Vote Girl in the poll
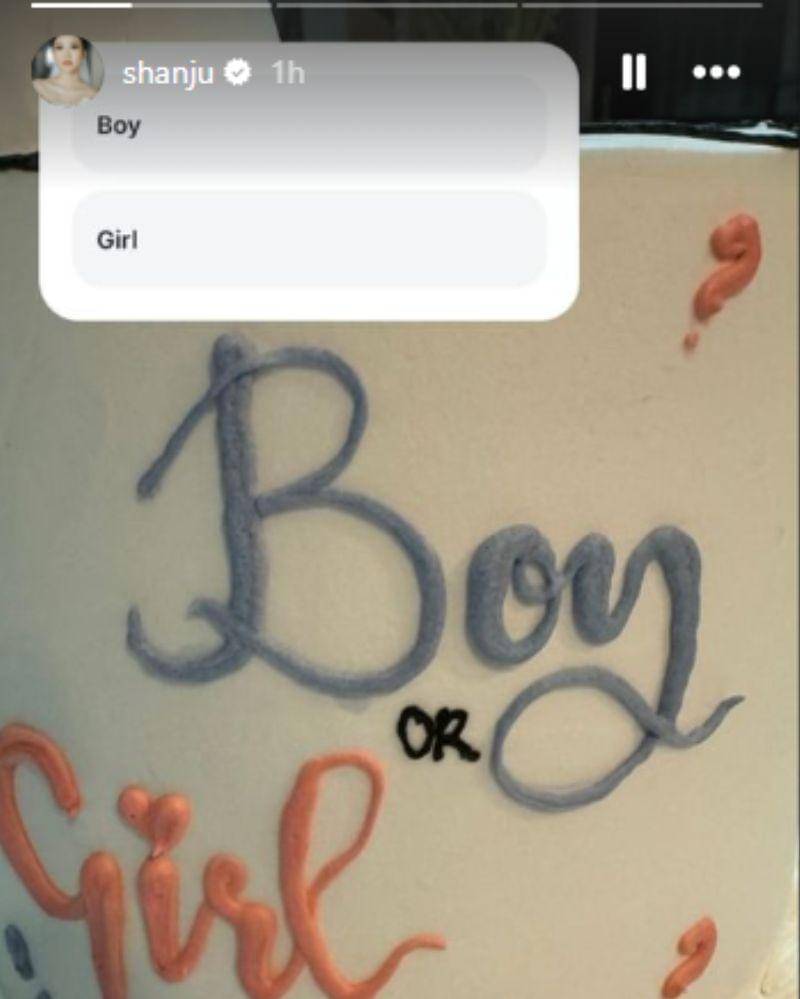The height and width of the screenshot is (999, 800). [x=308, y=240]
